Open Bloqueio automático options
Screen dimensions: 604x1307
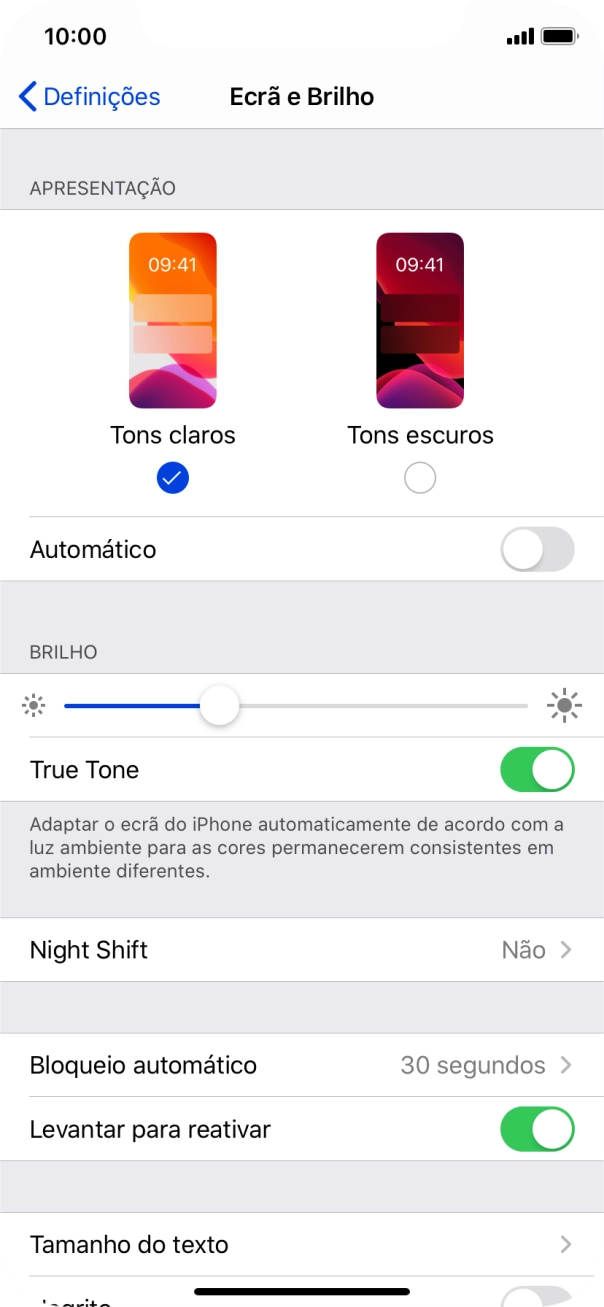click(x=302, y=1065)
